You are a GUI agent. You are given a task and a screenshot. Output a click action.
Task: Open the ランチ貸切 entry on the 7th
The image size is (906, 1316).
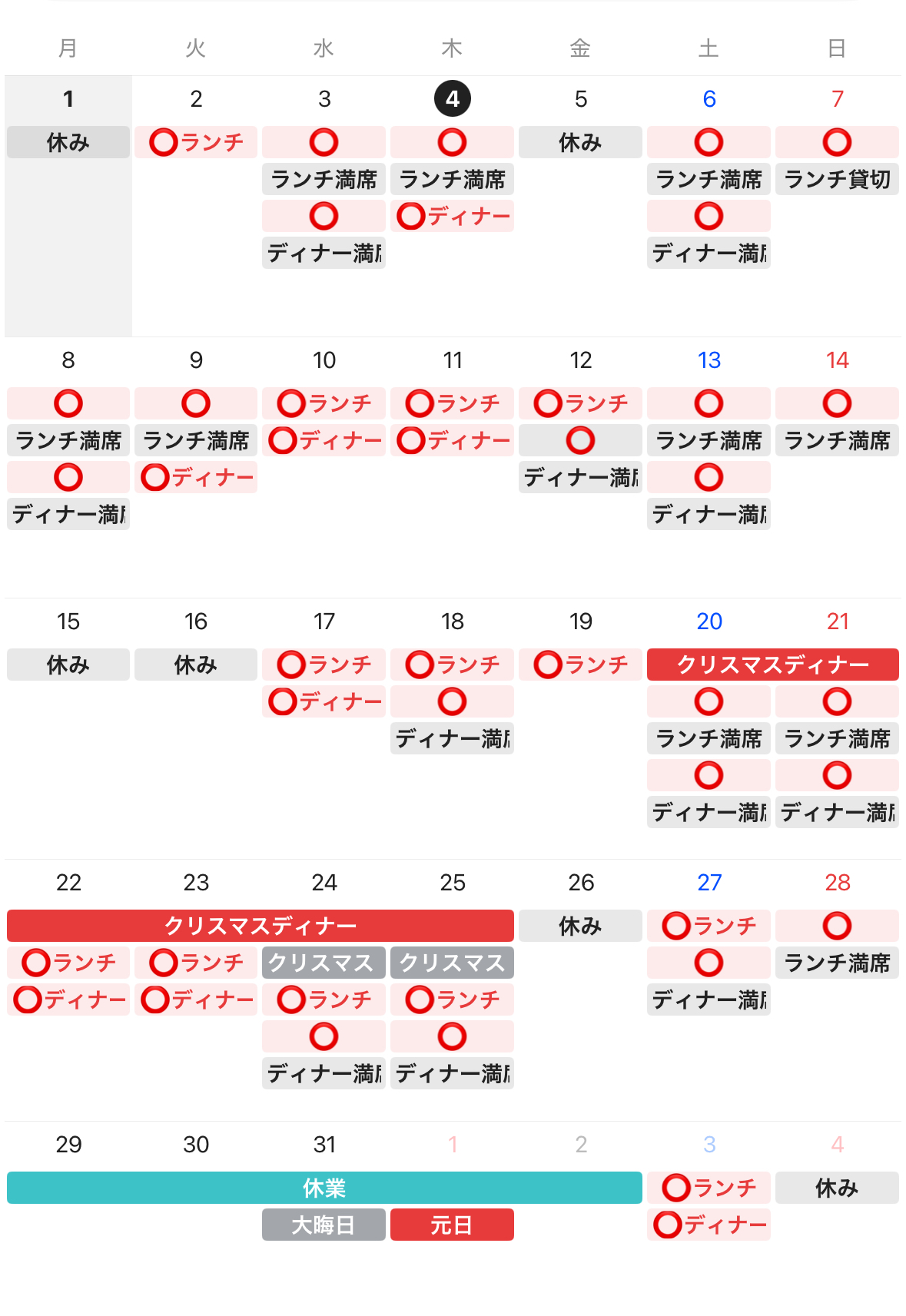[837, 179]
